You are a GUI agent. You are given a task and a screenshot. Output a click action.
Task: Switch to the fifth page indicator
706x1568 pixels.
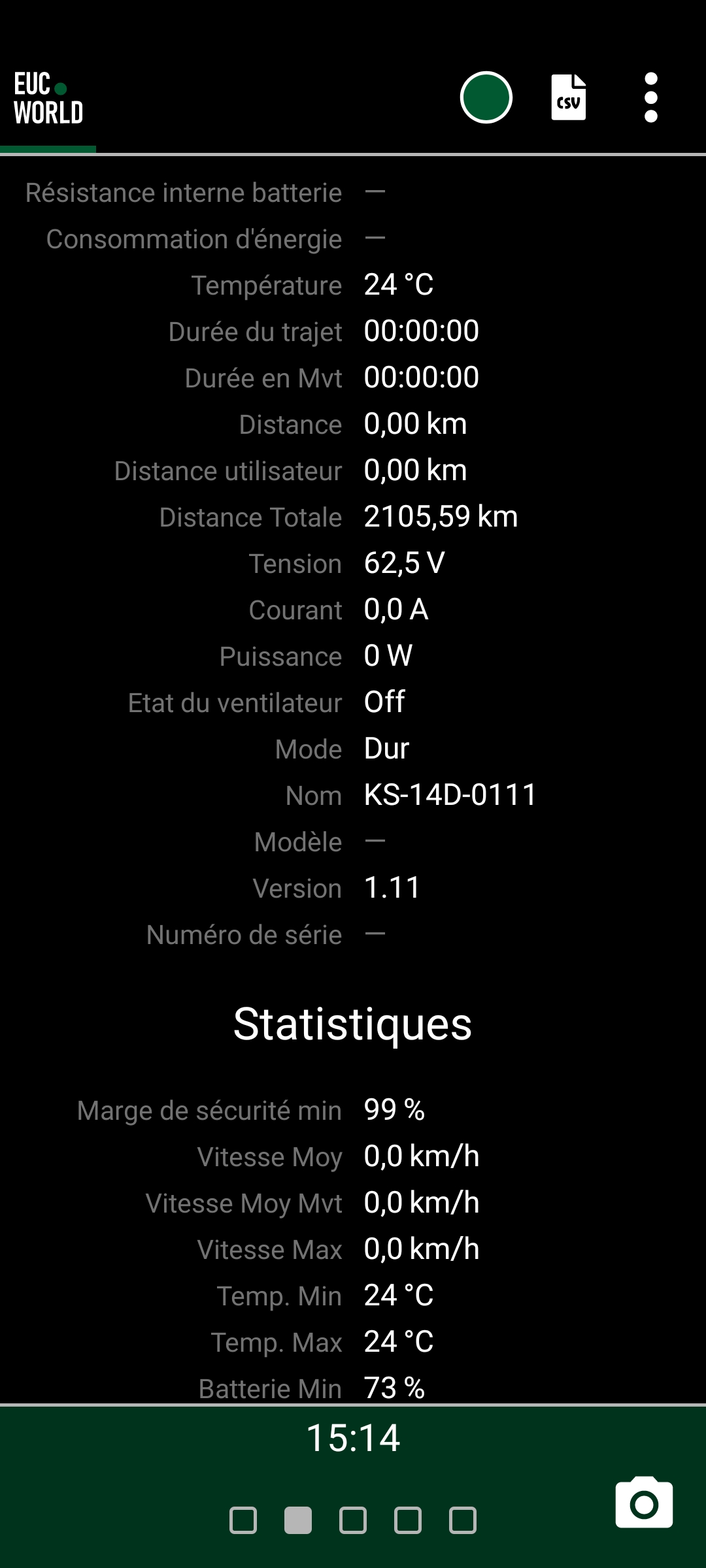(x=463, y=1520)
